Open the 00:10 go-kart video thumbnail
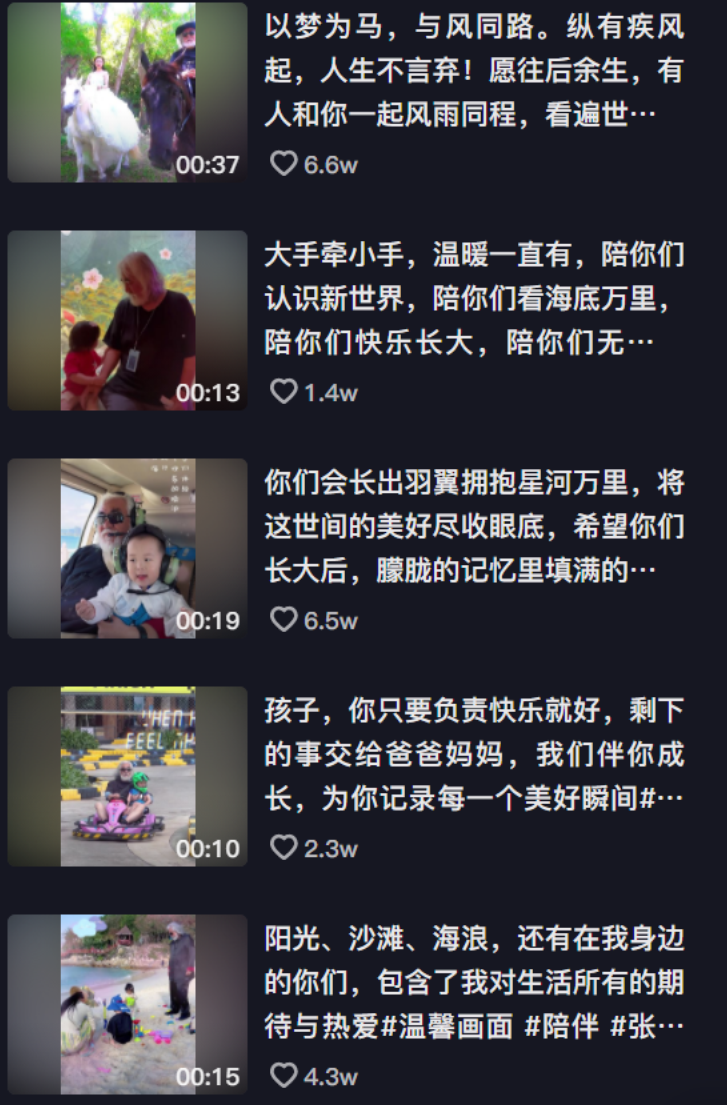The height and width of the screenshot is (1105, 727). tap(127, 776)
